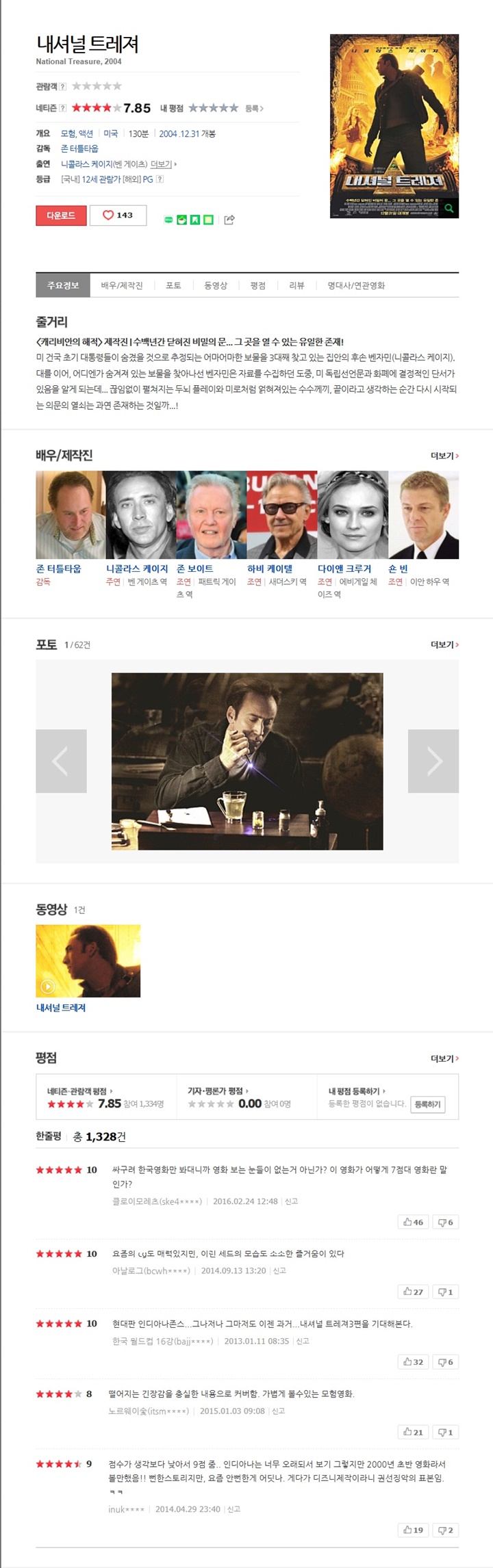The width and height of the screenshot is (493, 1568).
Task: Open 니콜라스 케이지's actor profile
Action: click(137, 569)
